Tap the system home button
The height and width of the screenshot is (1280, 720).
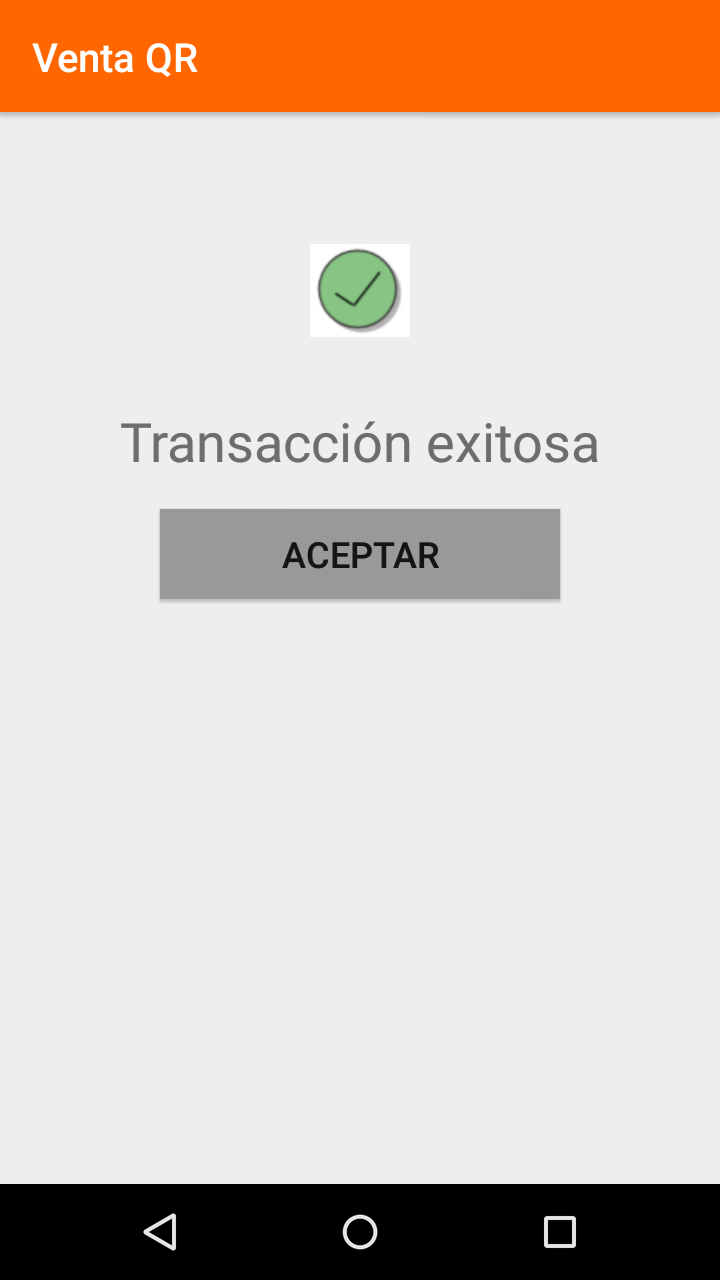click(360, 1231)
